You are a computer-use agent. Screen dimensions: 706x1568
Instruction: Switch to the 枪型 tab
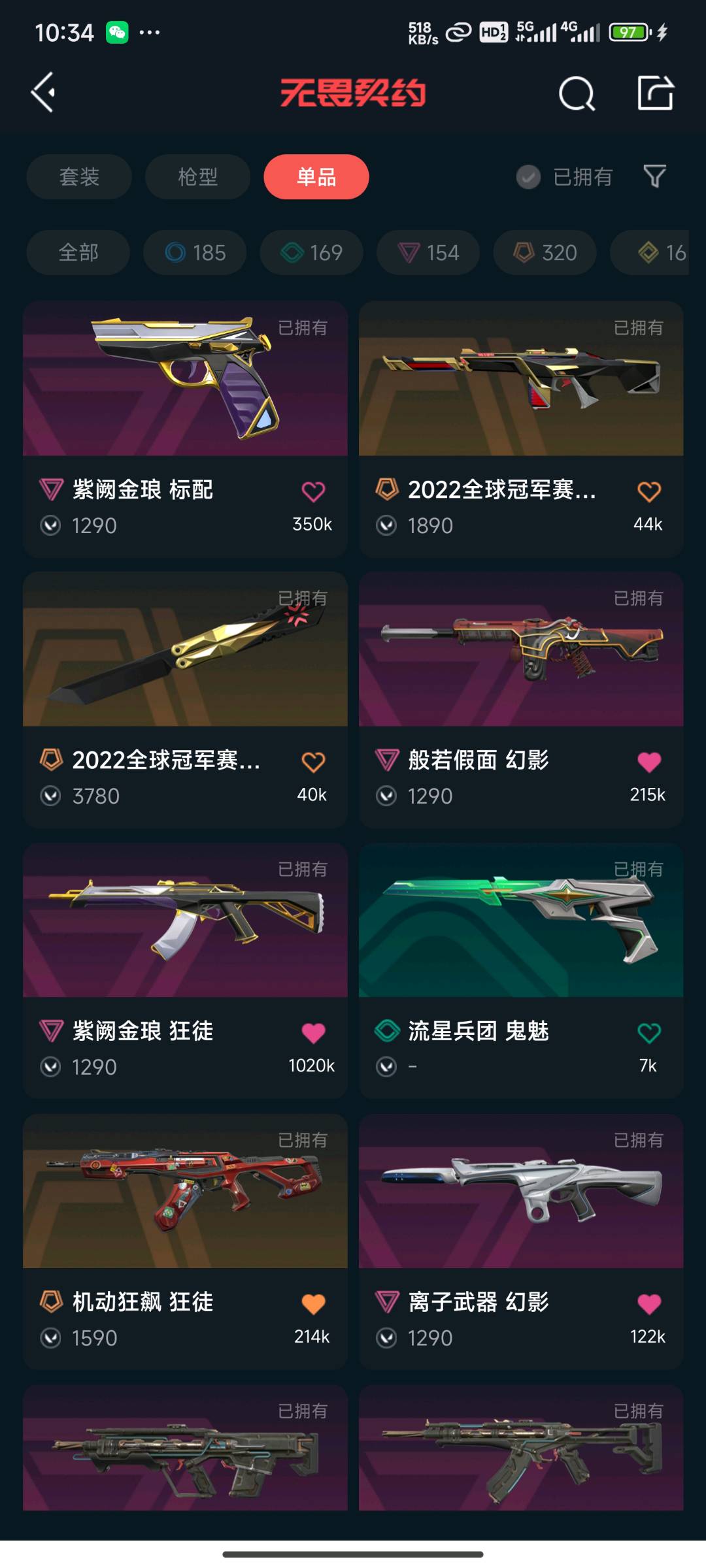(197, 176)
